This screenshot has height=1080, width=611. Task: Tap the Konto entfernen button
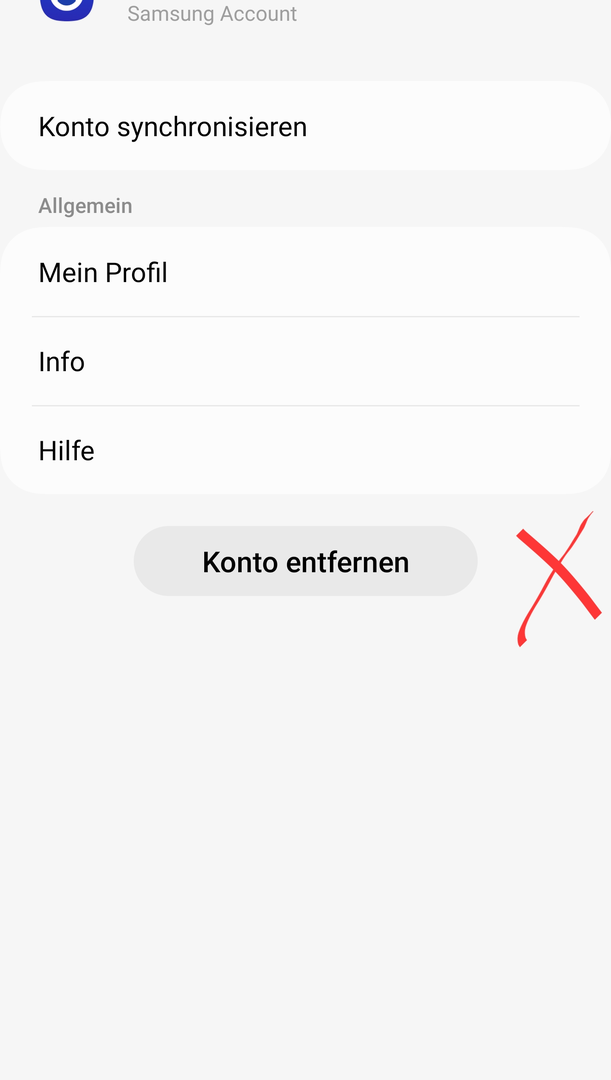[x=305, y=561]
